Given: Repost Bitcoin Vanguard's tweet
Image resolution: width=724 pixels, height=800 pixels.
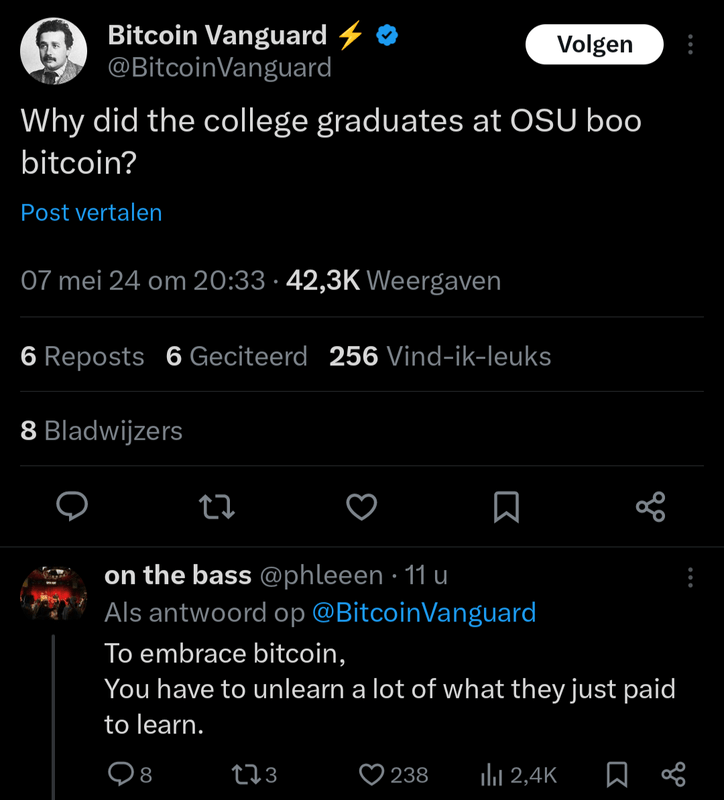Looking at the screenshot, I should click(217, 508).
